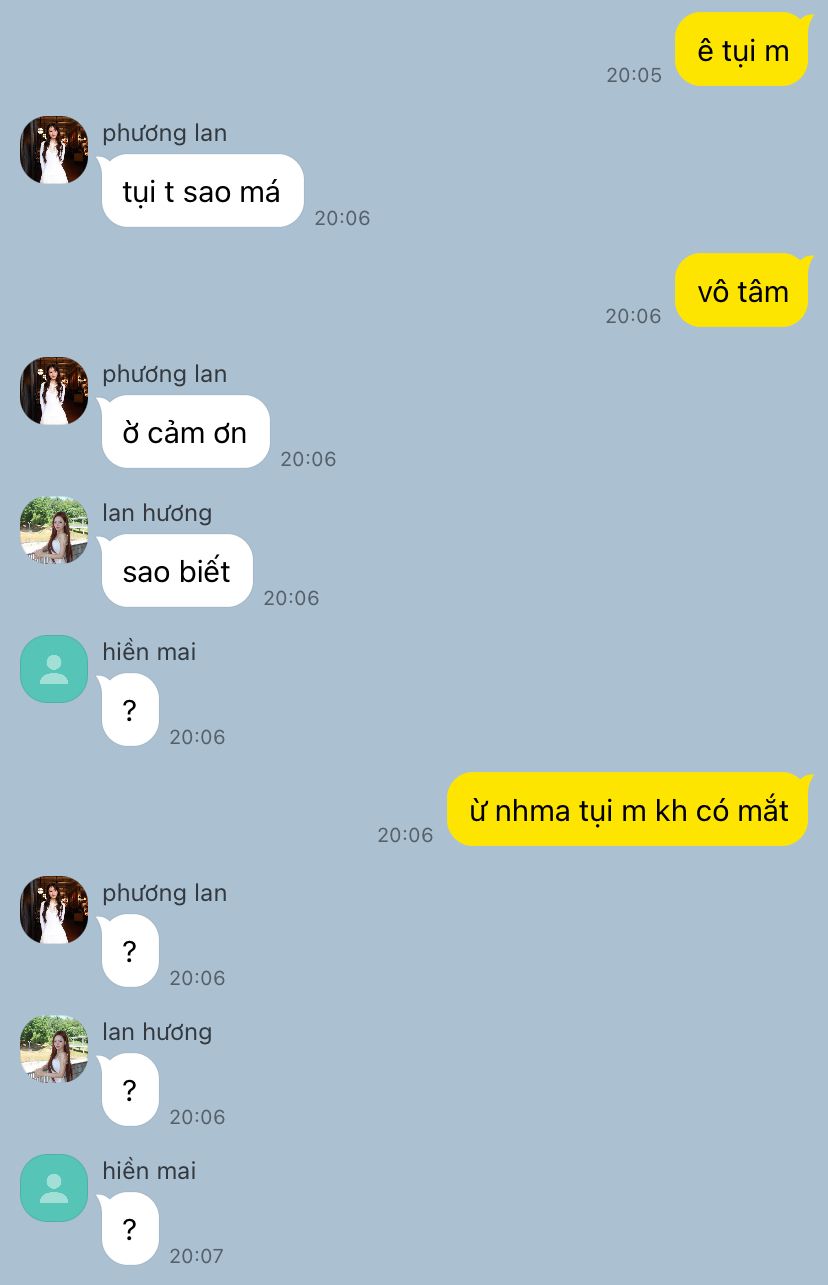View lan hương's avatar beside "sao biết"
The width and height of the screenshot is (828, 1285).
pyautogui.click(x=54, y=530)
